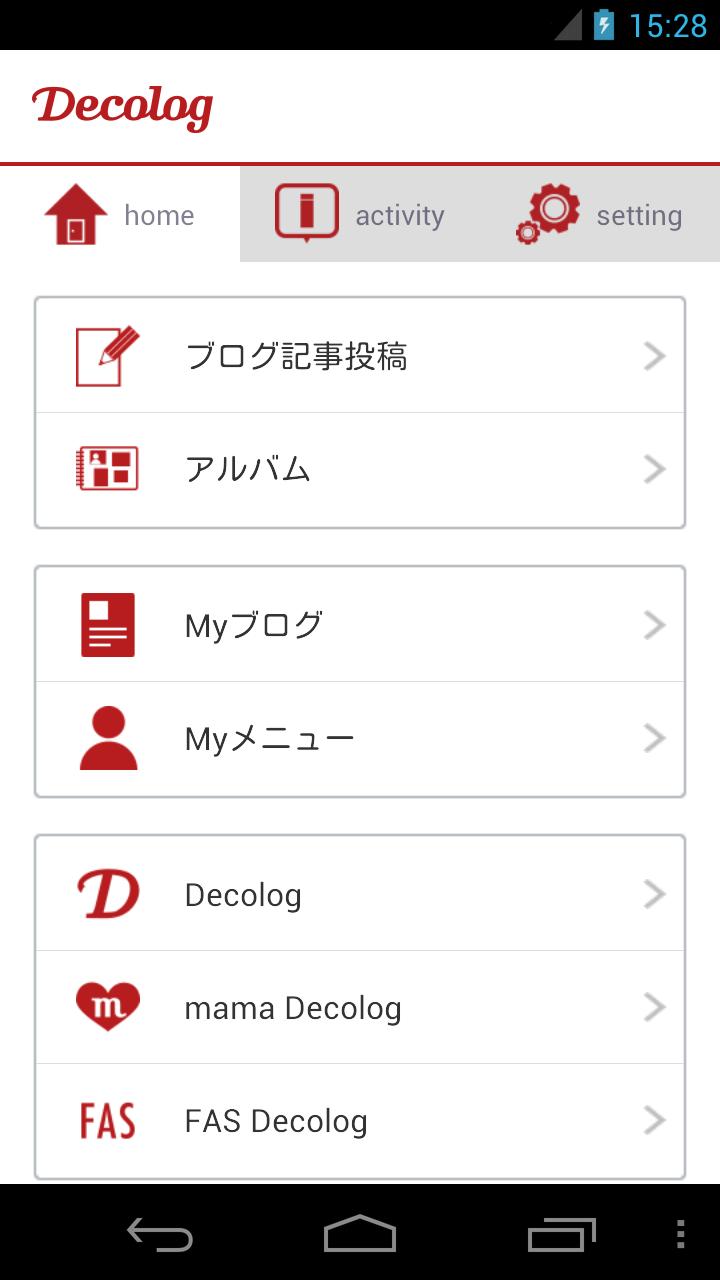Select the FAS Decolog icon
This screenshot has height=1280, width=720.
point(105,1120)
